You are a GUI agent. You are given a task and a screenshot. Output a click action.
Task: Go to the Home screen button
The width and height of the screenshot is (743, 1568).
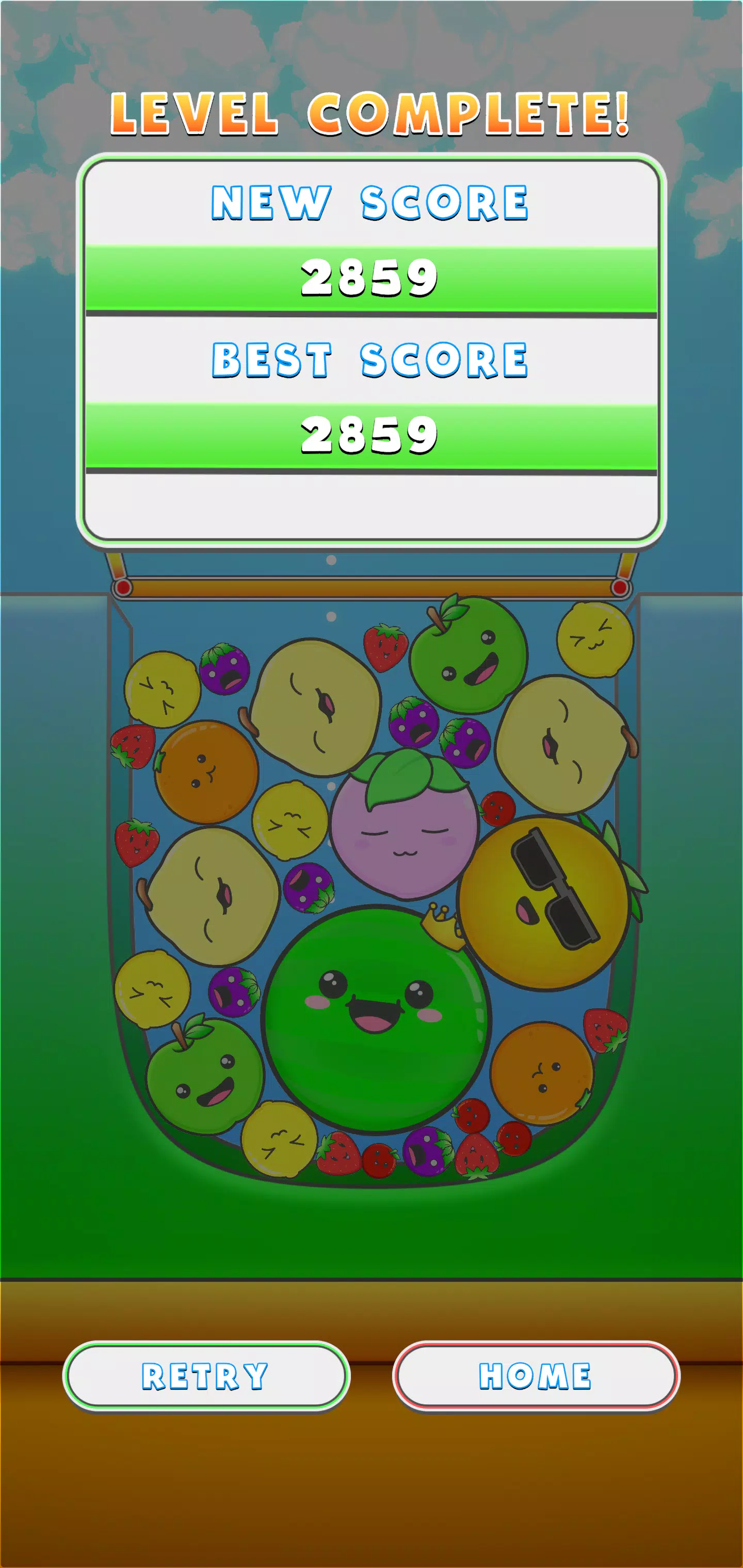coord(536,1376)
